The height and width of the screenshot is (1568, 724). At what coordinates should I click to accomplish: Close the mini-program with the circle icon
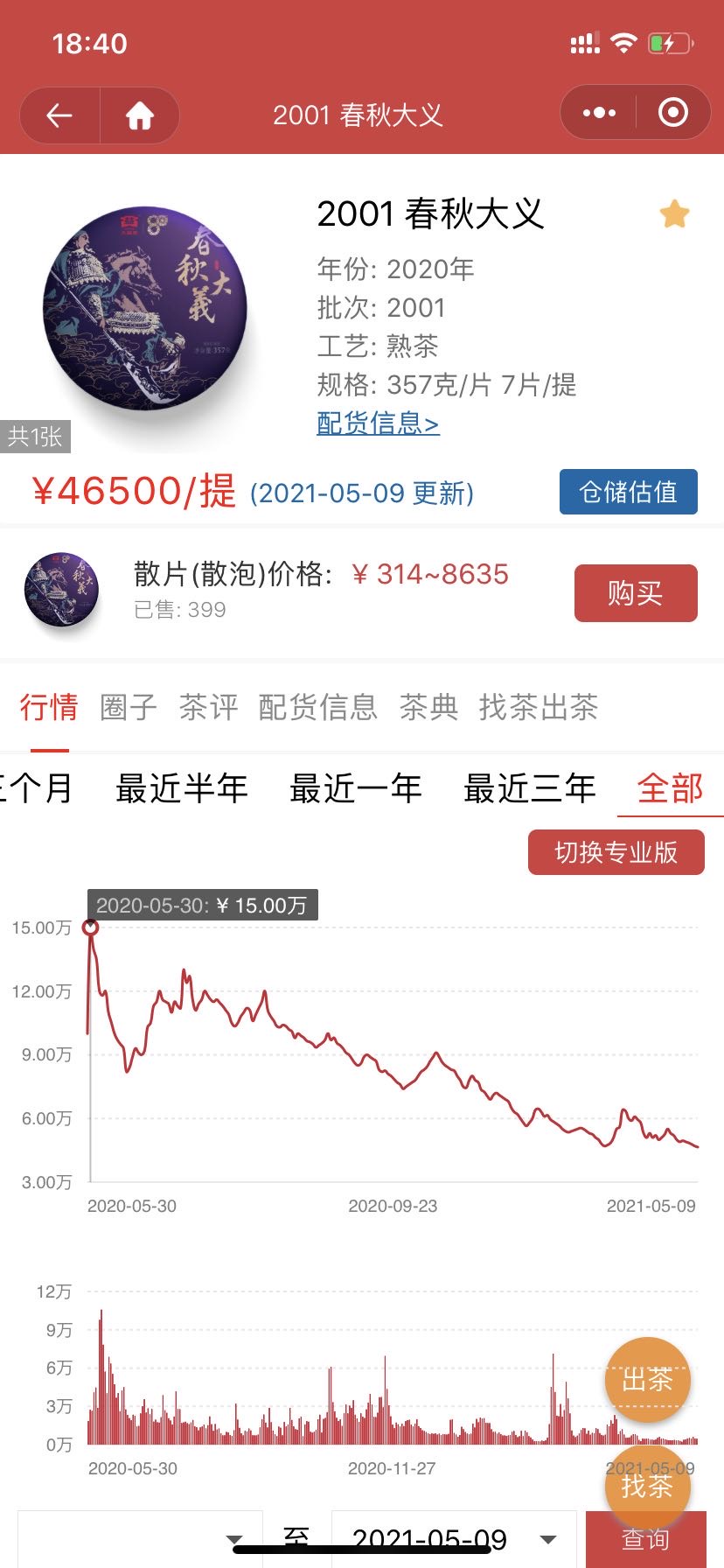pos(672,113)
